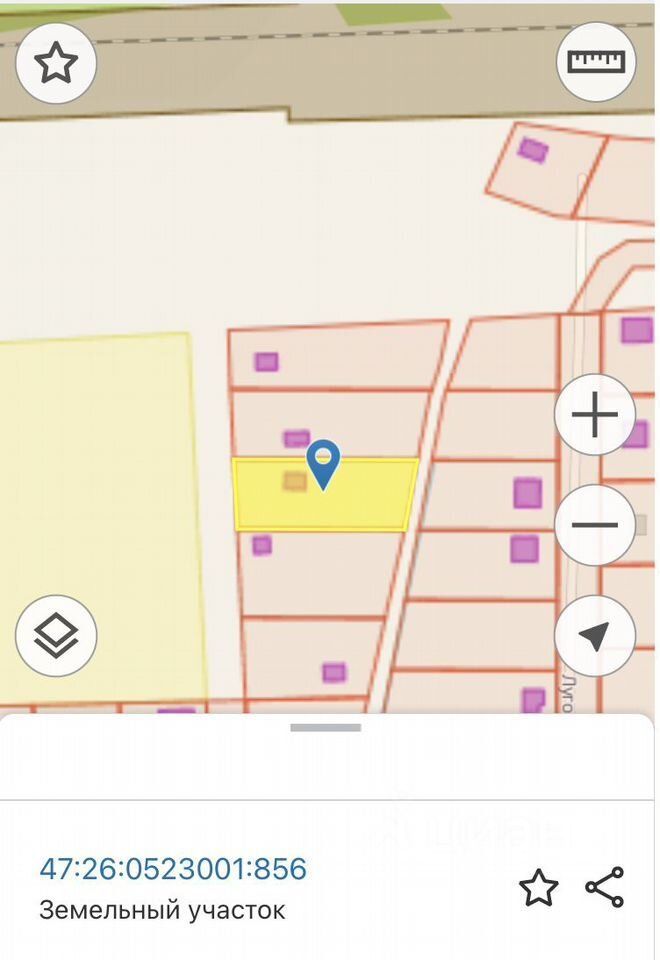Viewport: 660px width, 960px height.
Task: Open favorites star button on map
Action: (56, 63)
